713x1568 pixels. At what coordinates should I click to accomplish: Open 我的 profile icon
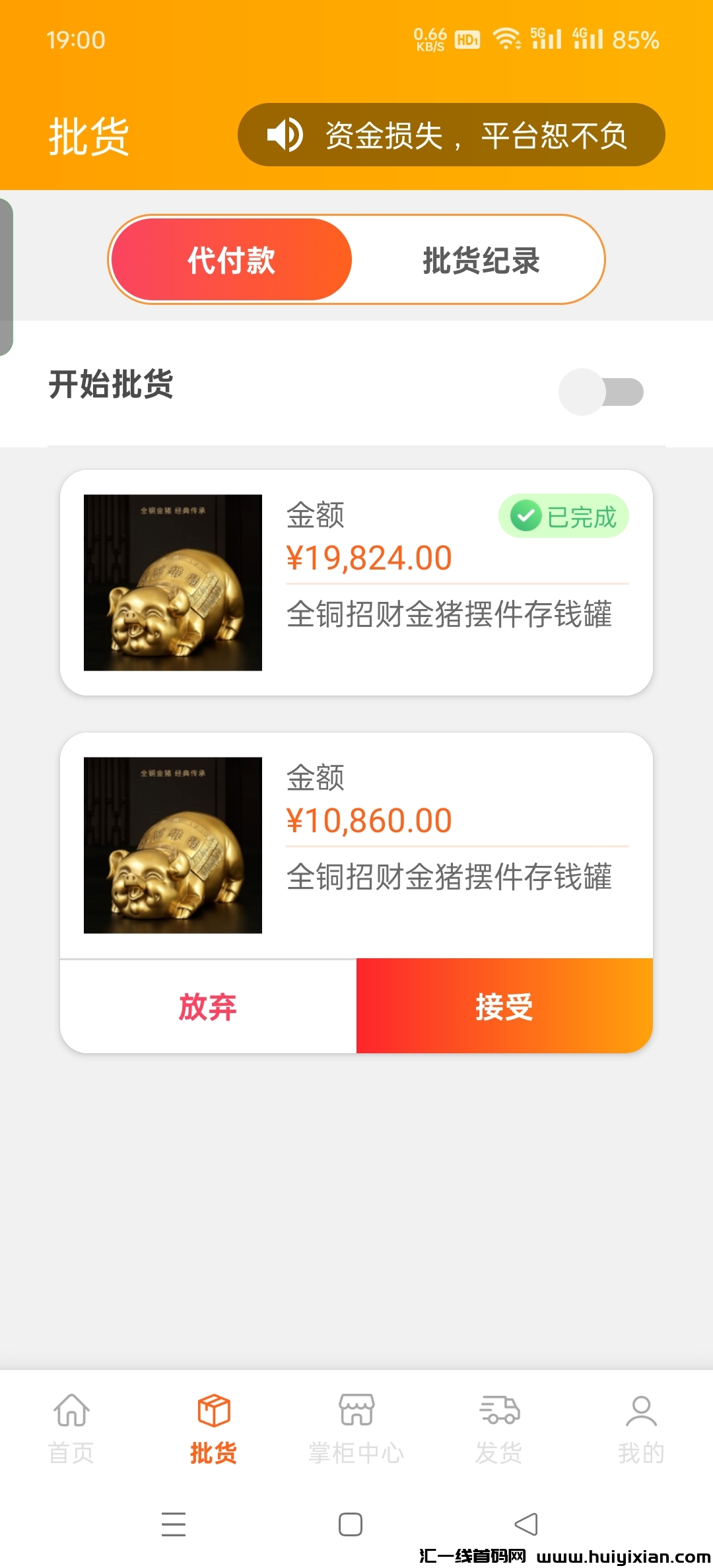[x=641, y=1410]
